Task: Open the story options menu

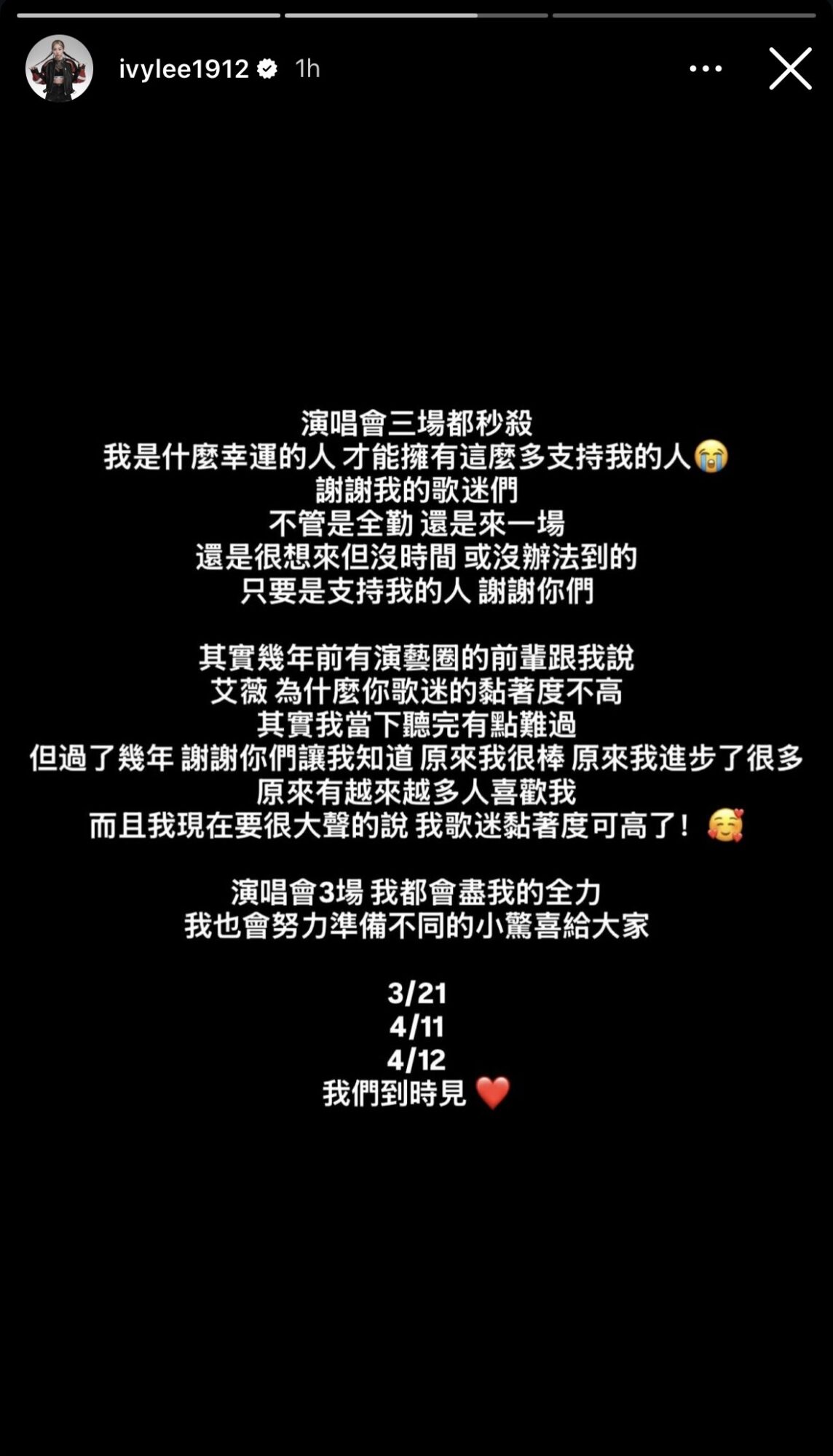Action: coord(705,68)
